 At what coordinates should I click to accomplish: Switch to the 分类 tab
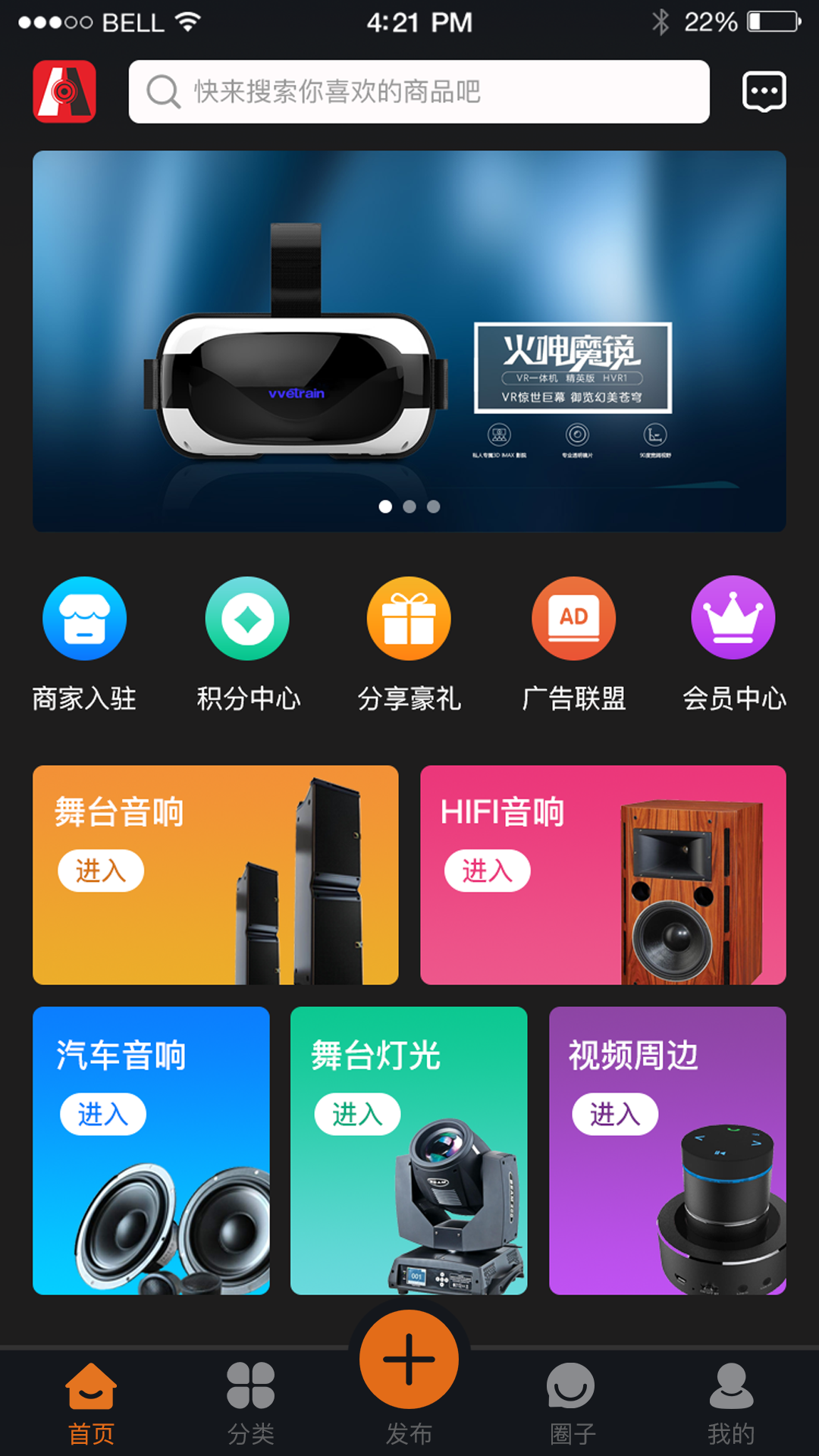[250, 1404]
